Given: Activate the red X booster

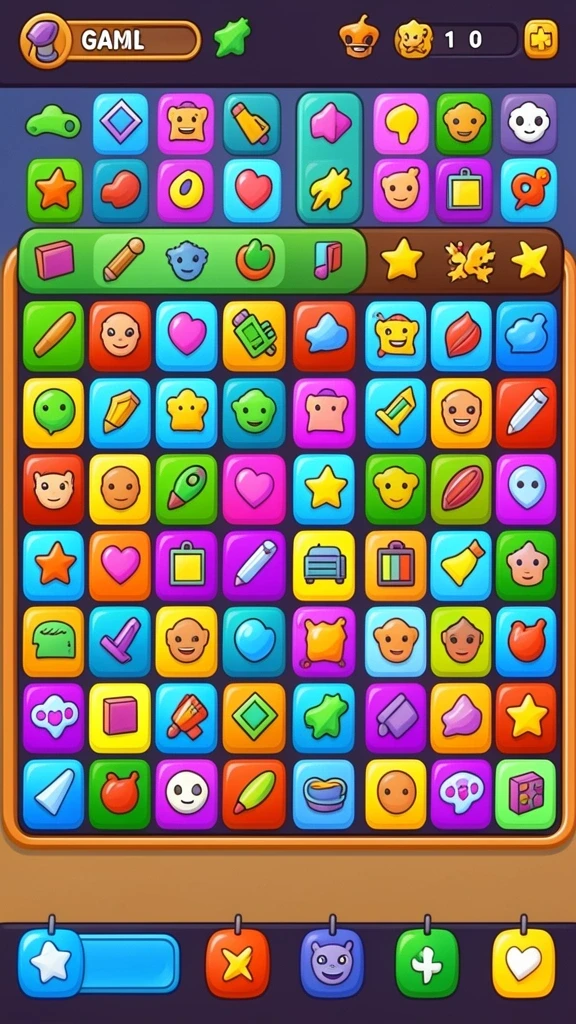Looking at the screenshot, I should pos(238,963).
